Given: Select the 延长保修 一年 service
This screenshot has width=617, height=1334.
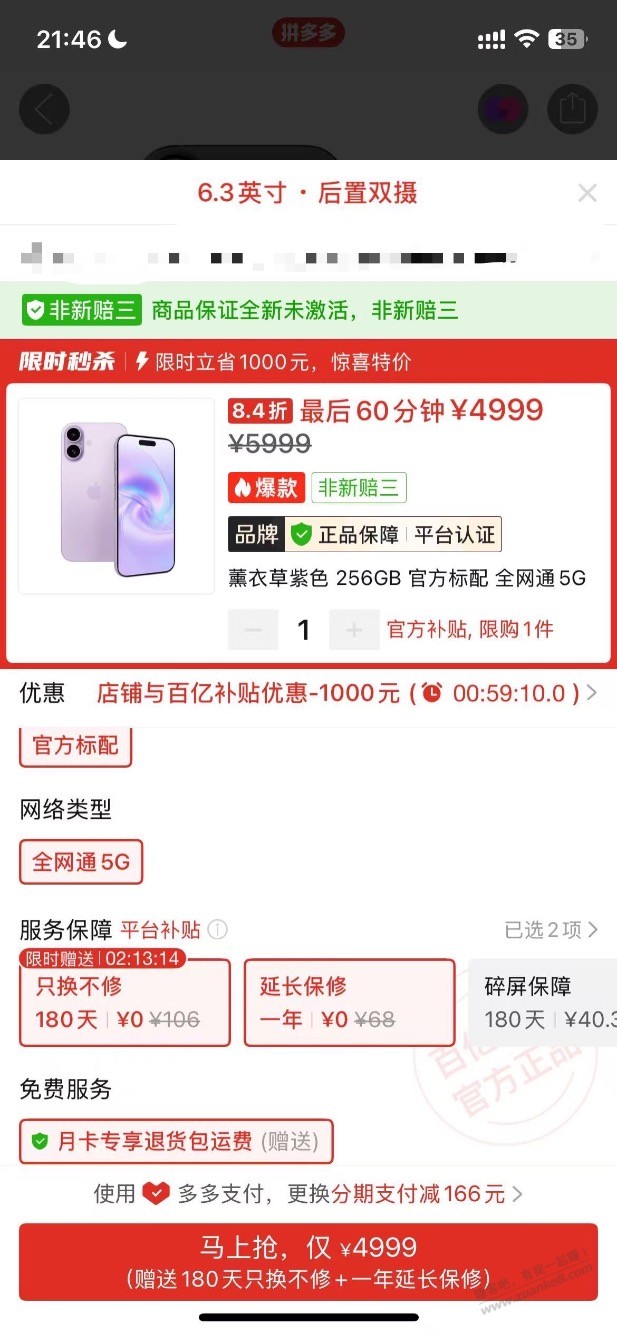Looking at the screenshot, I should click(x=349, y=1003).
